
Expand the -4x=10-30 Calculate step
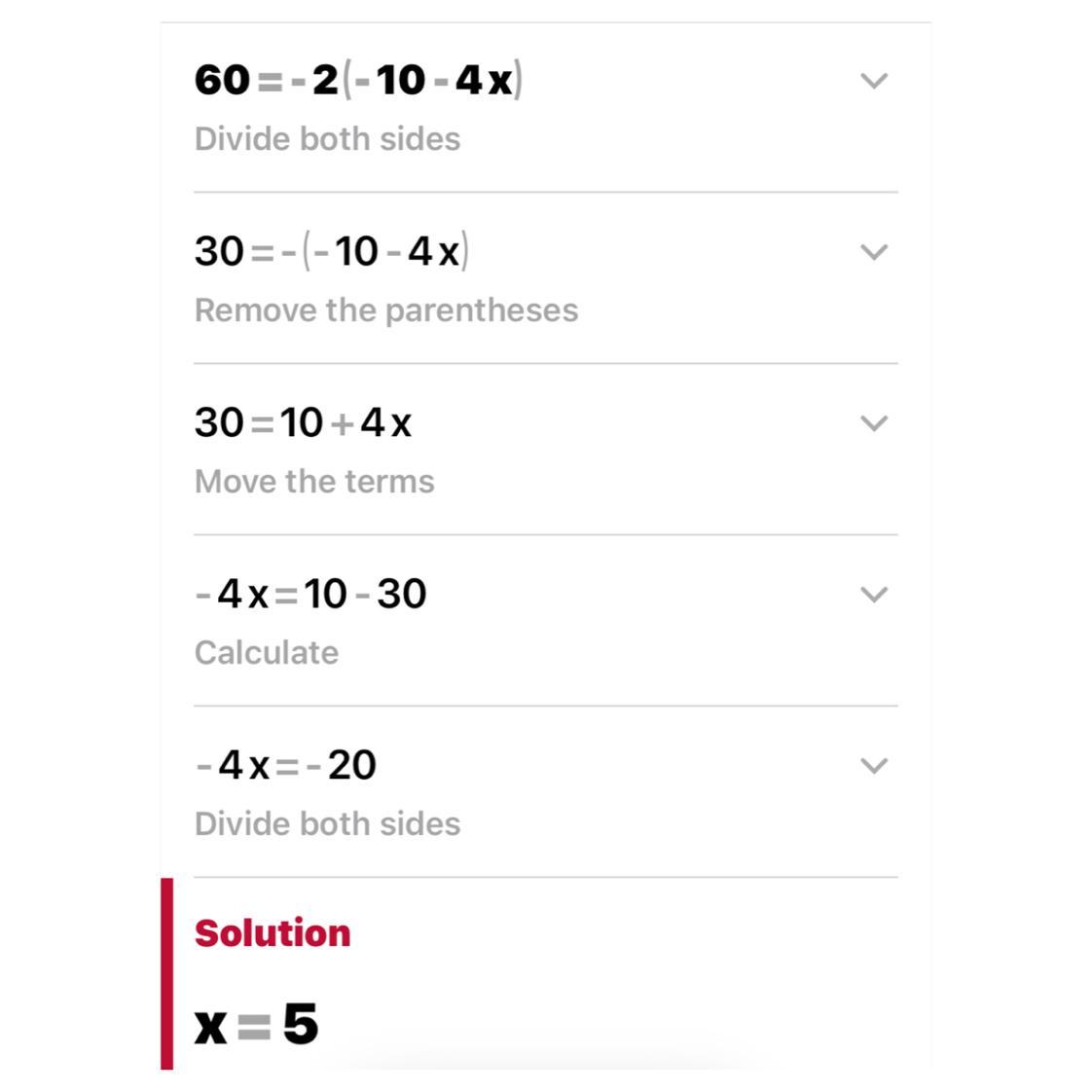873,595
